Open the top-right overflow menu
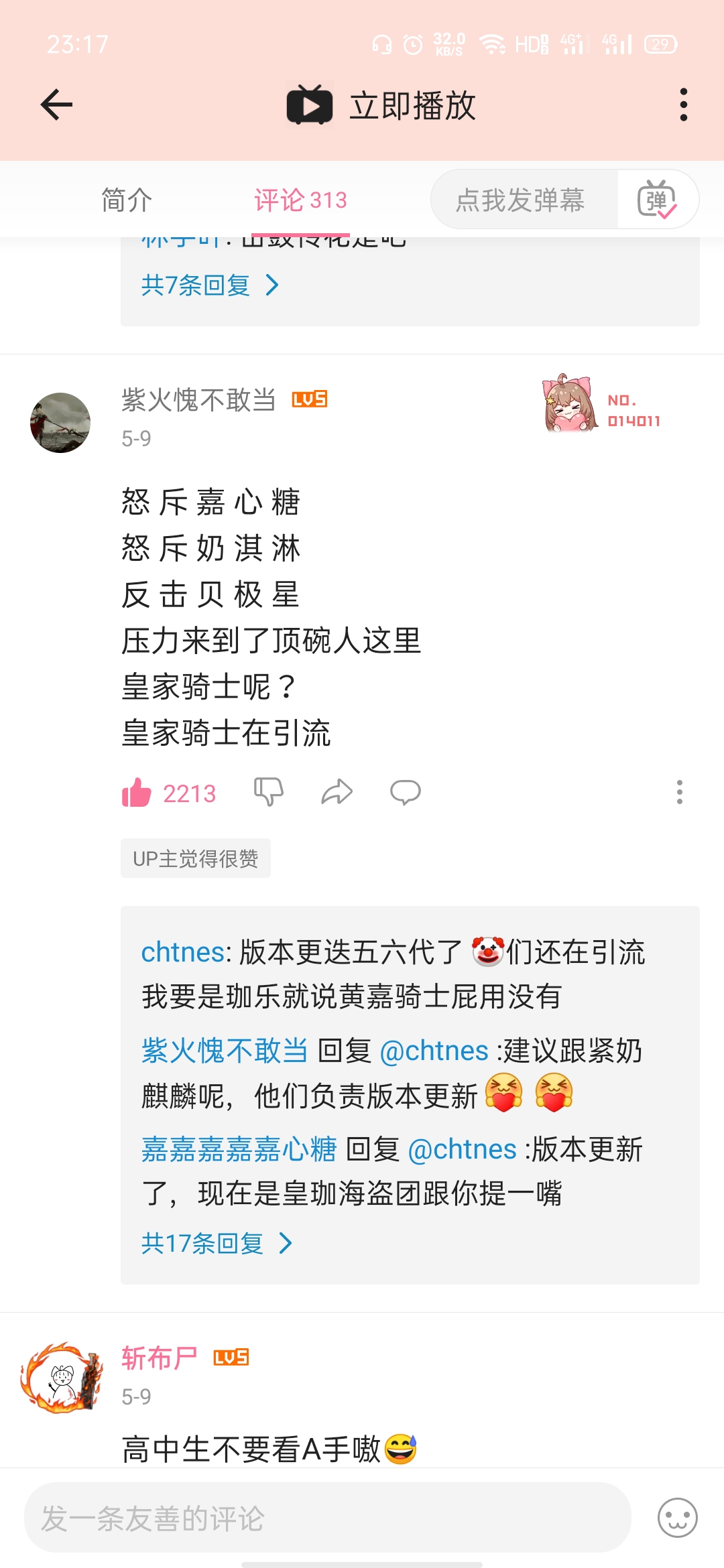 point(683,105)
